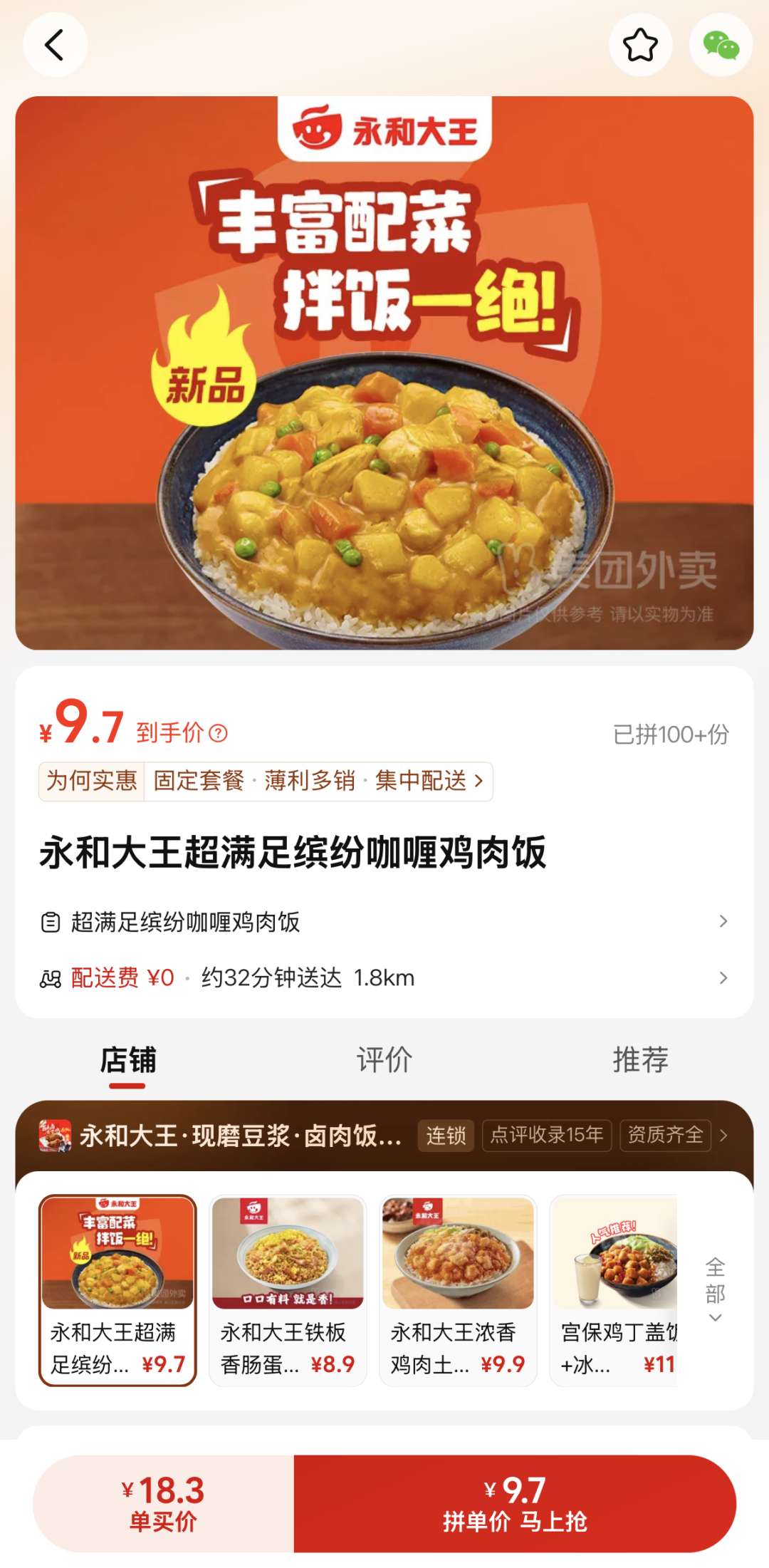
Task: Select the 宫保鸡丁盖饭+冰 ¥11 card
Action: pos(615,1290)
